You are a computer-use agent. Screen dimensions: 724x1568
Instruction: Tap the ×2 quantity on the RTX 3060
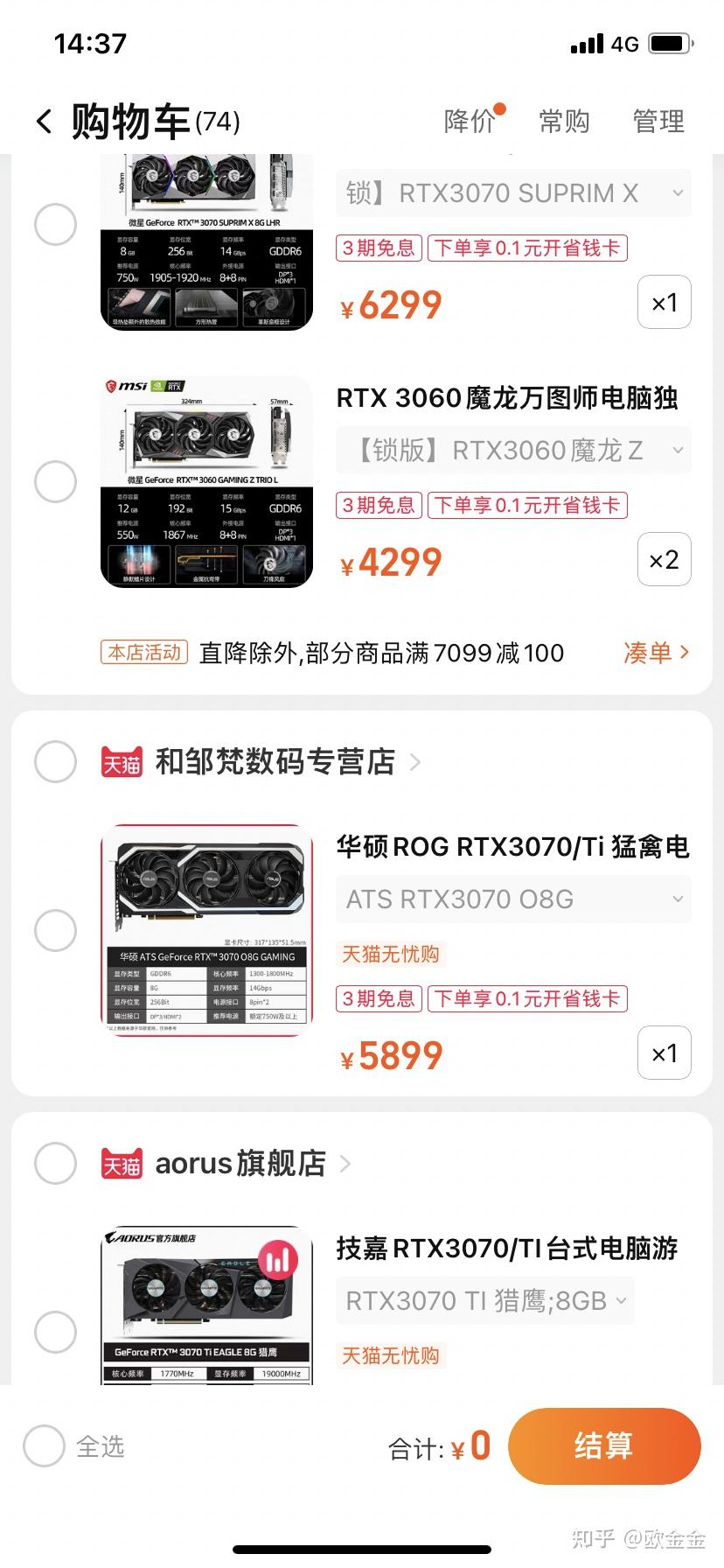[x=664, y=559]
